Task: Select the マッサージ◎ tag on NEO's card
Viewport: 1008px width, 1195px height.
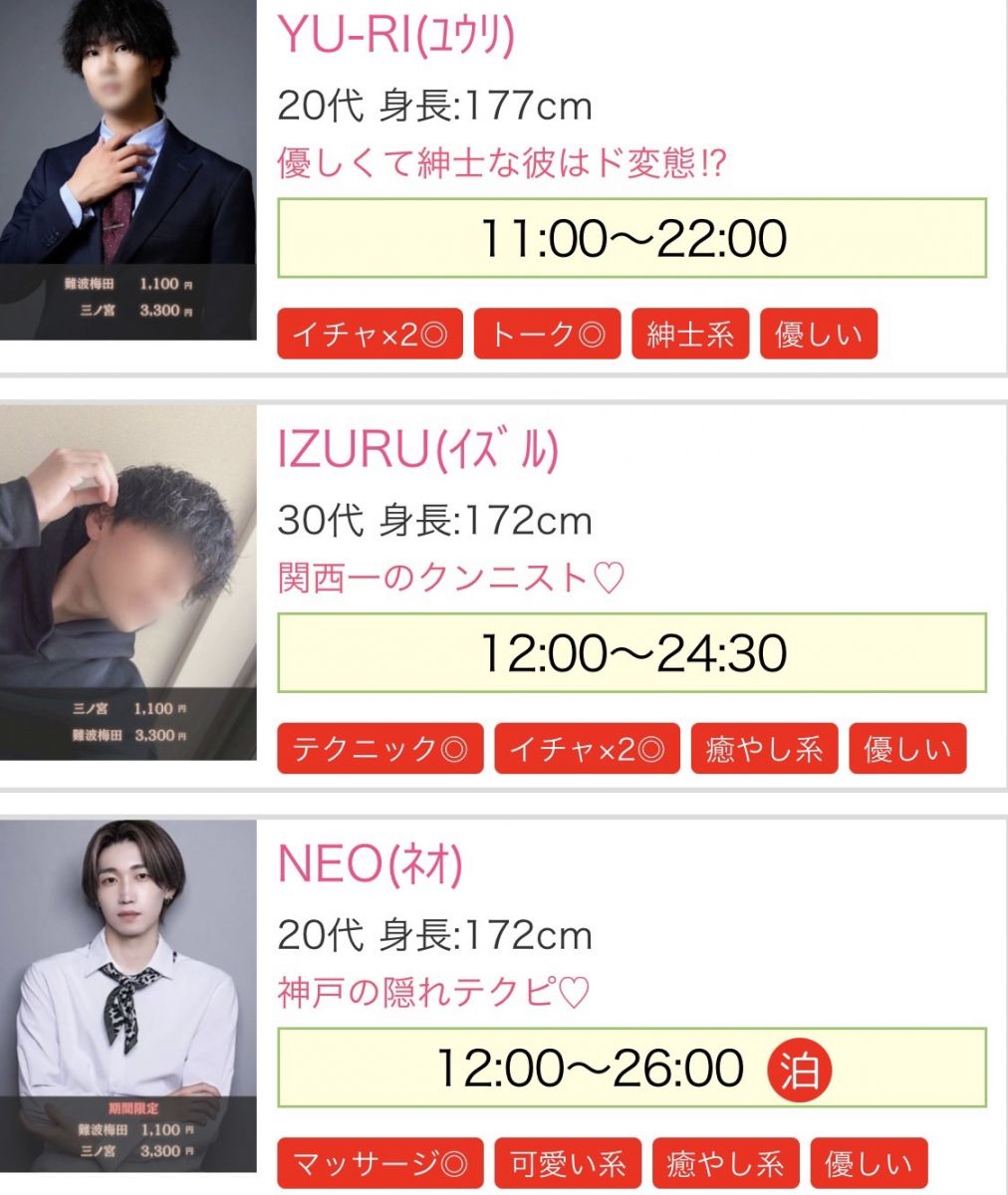Action: (379, 1163)
